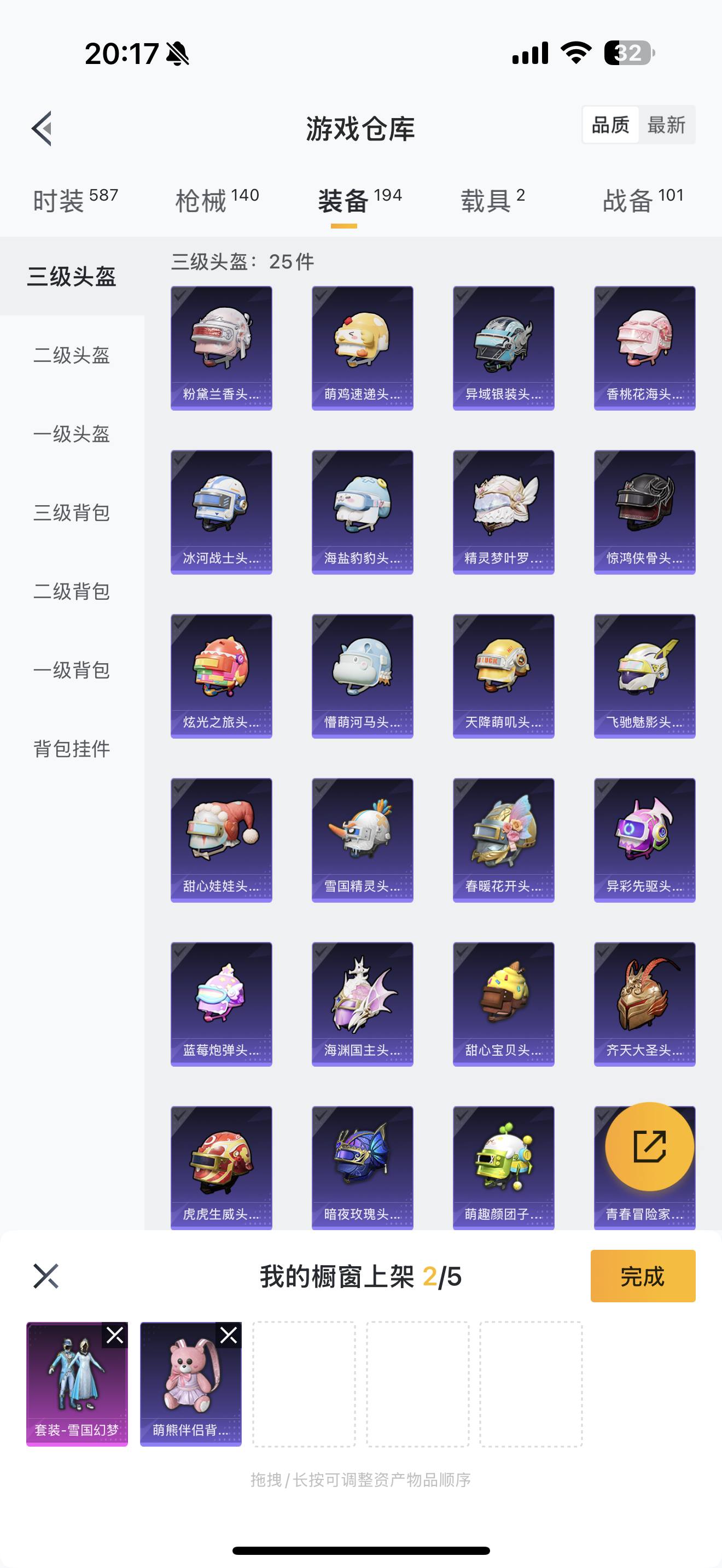Tap the orange share floating button
Image resolution: width=722 pixels, height=1568 pixels.
(649, 1147)
